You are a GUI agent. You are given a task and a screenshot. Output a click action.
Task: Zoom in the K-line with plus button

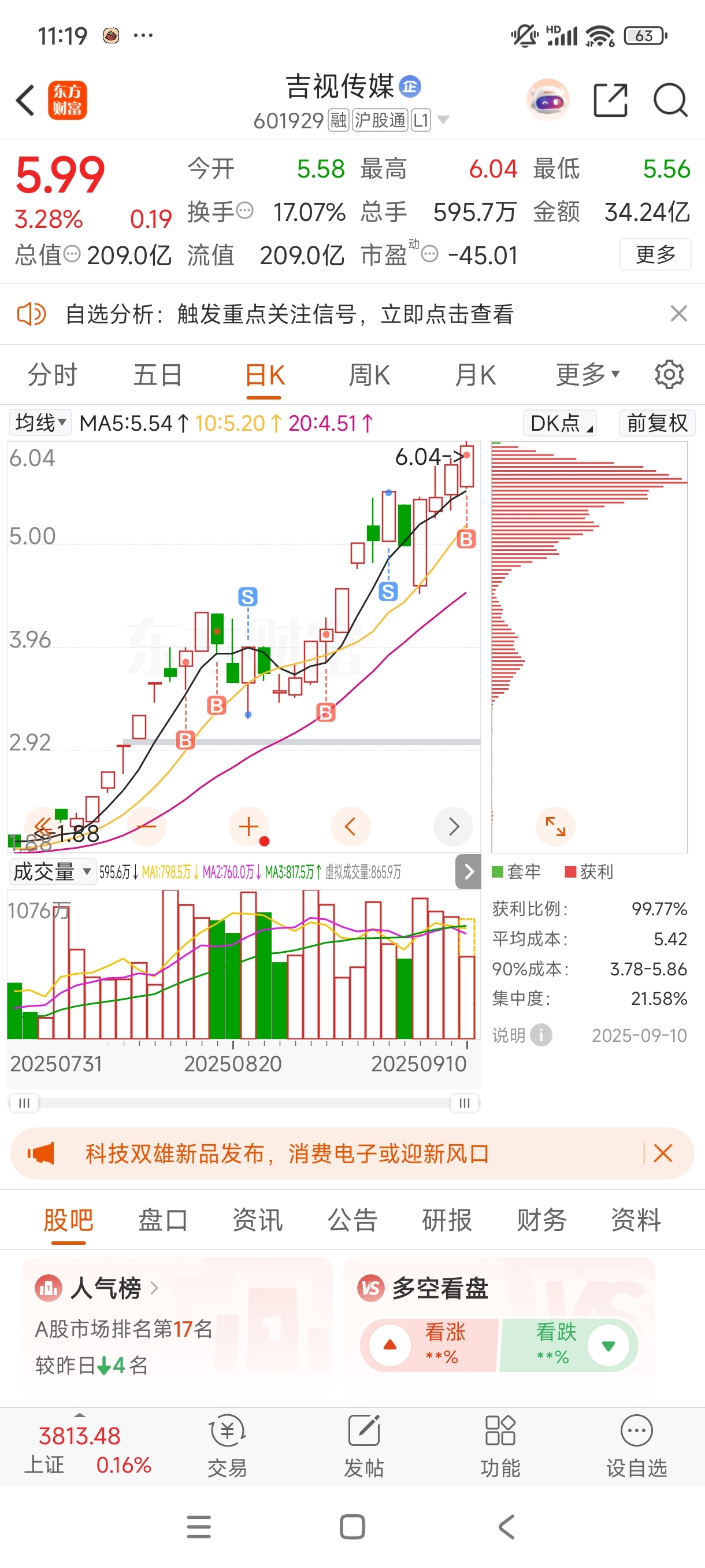[x=248, y=827]
